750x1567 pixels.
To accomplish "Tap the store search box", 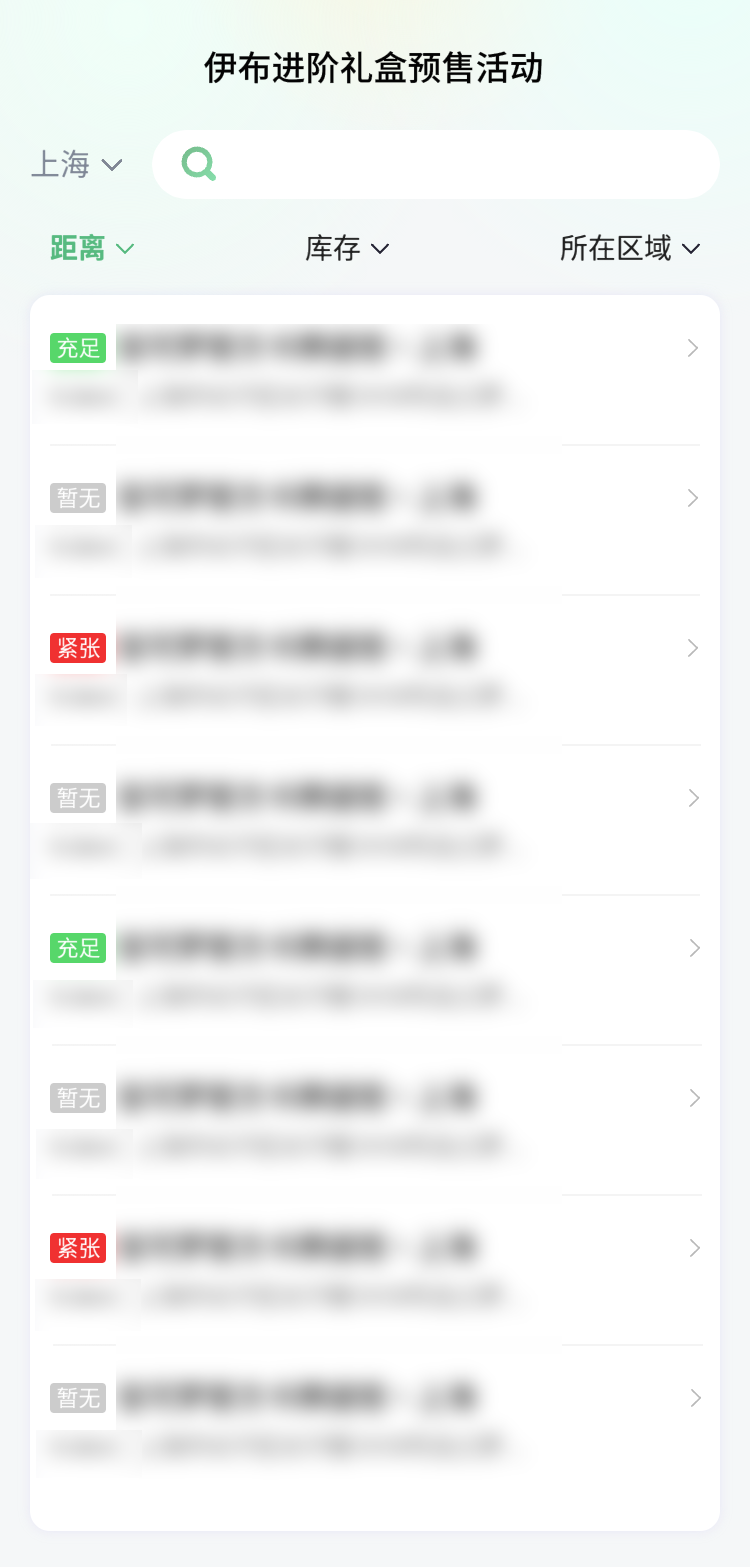I will (450, 164).
